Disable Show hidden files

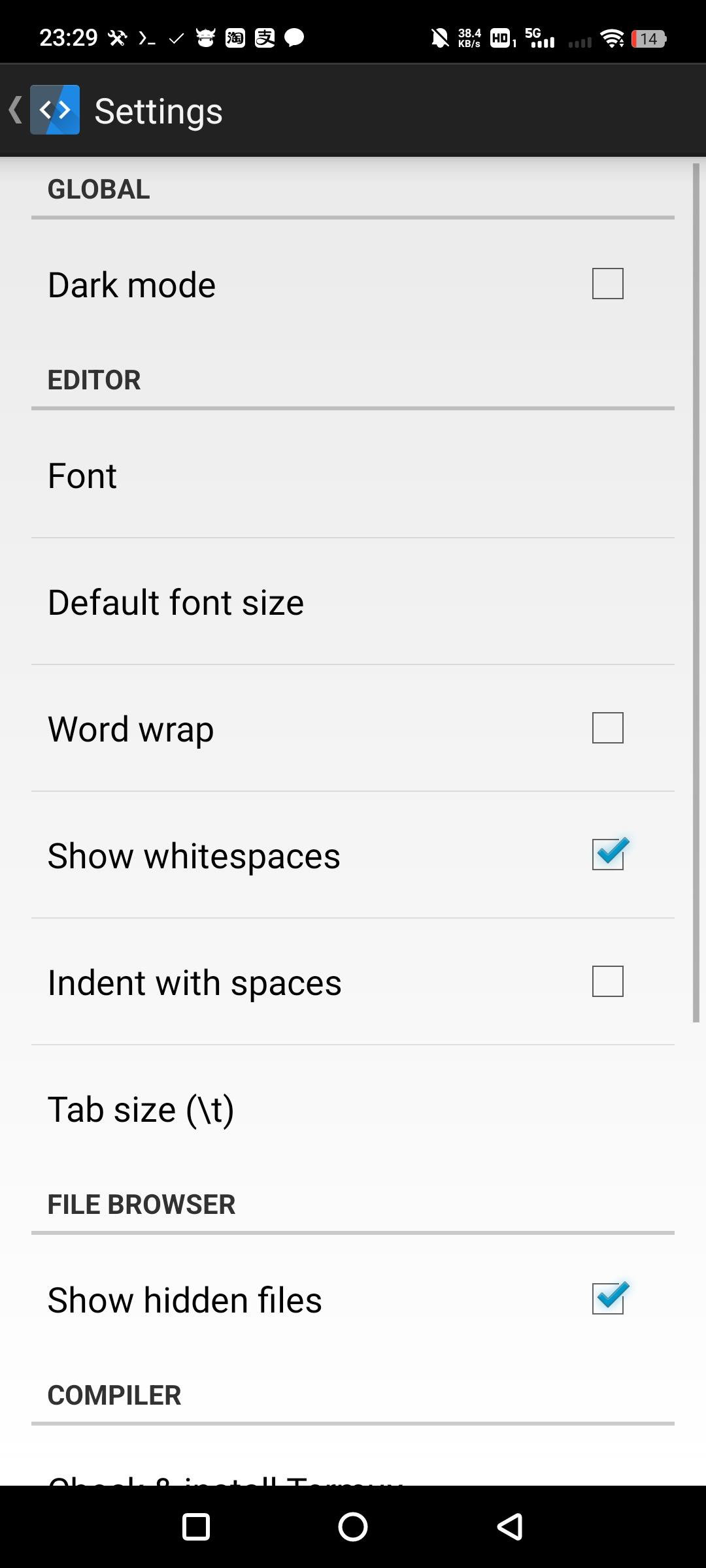607,1299
